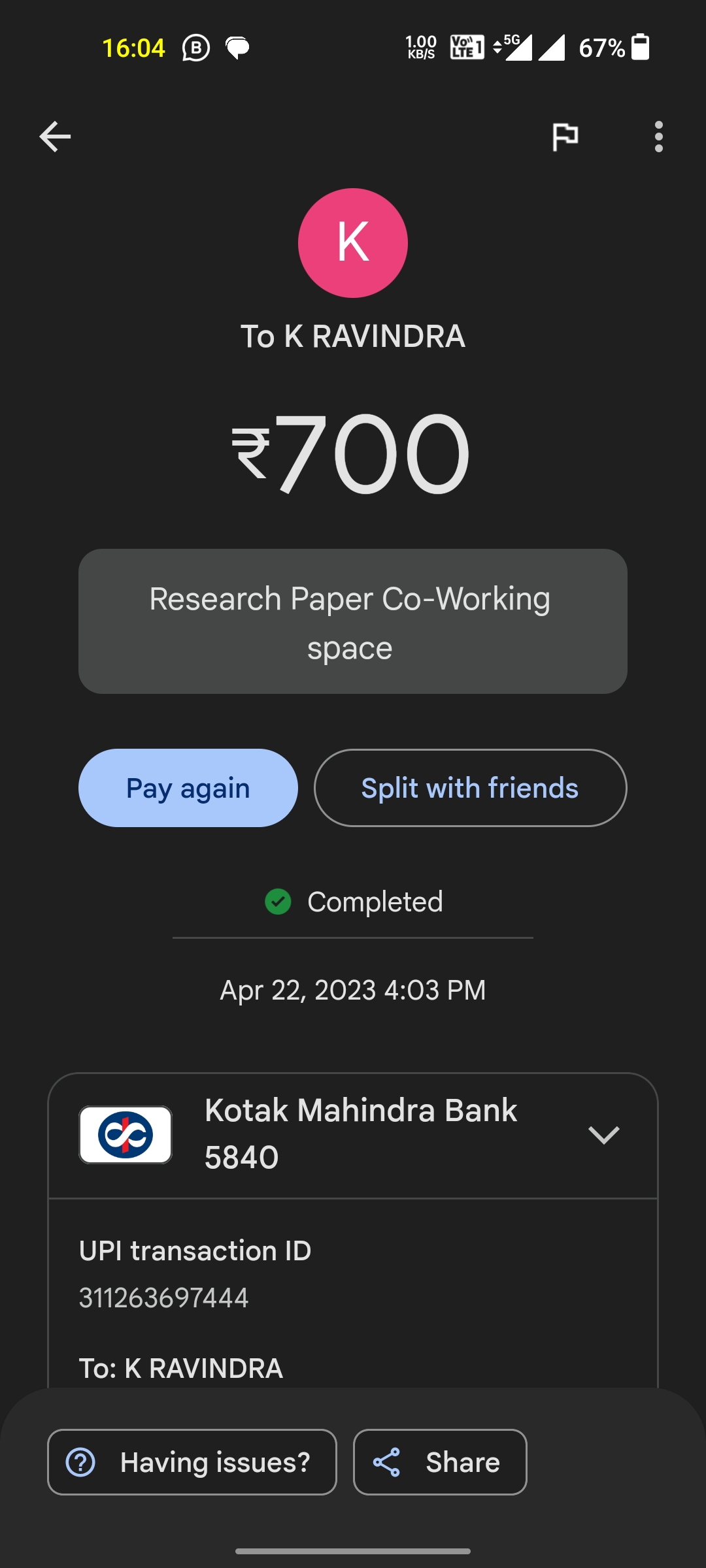This screenshot has height=1568, width=706.
Task: Share this payment receipt
Action: (440, 1462)
